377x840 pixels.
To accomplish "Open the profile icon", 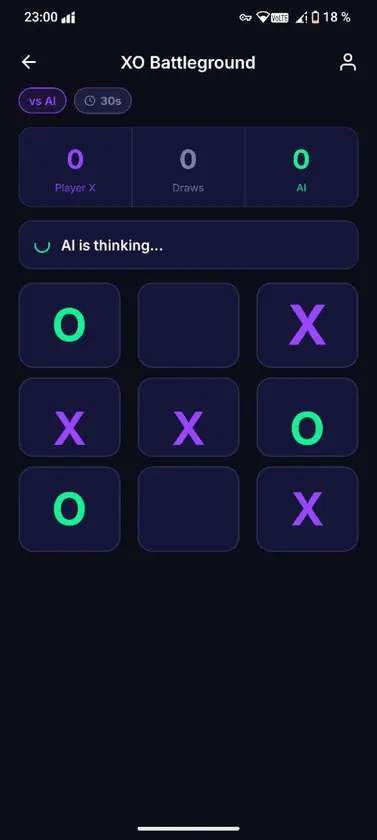I will 348,62.
